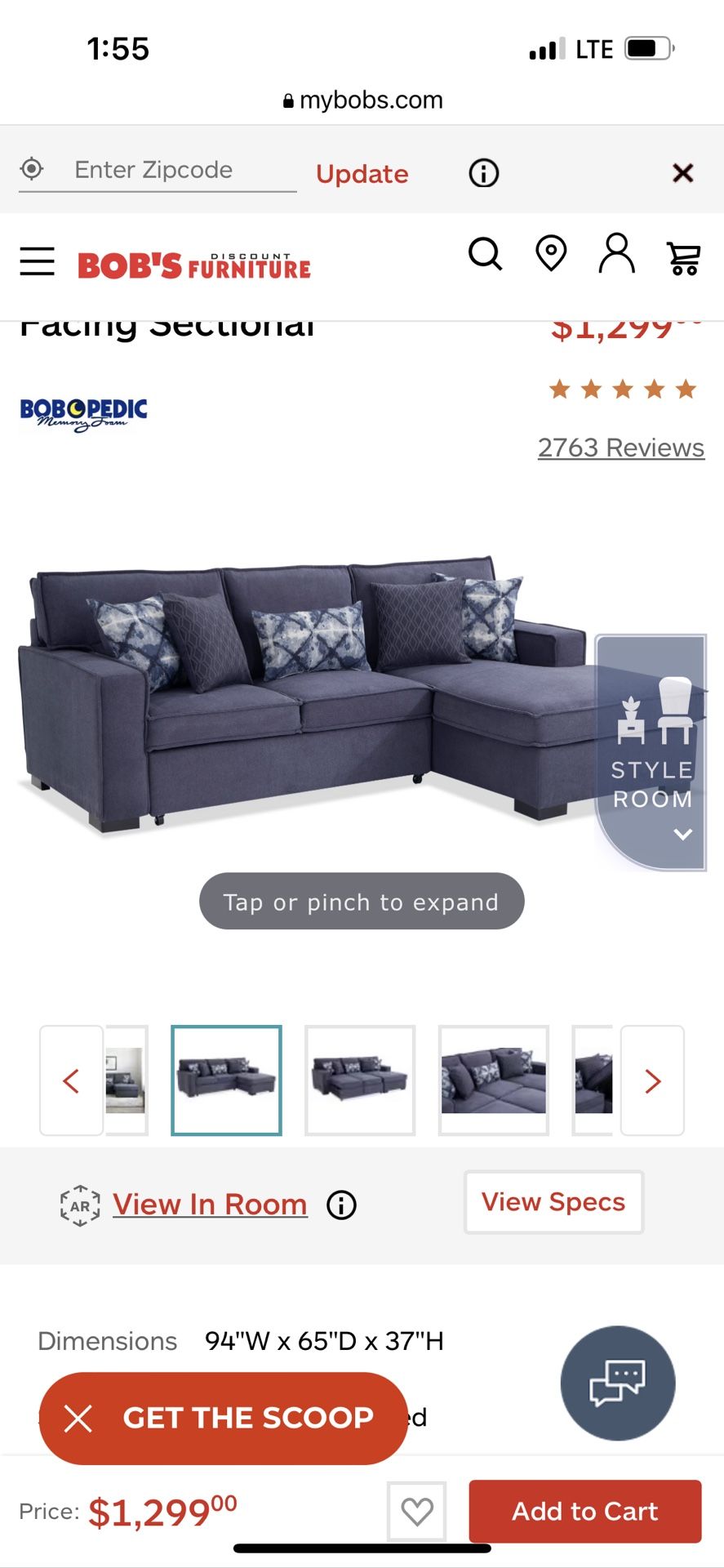
Task: Tap the zipcode crosshair location icon
Action: [31, 168]
